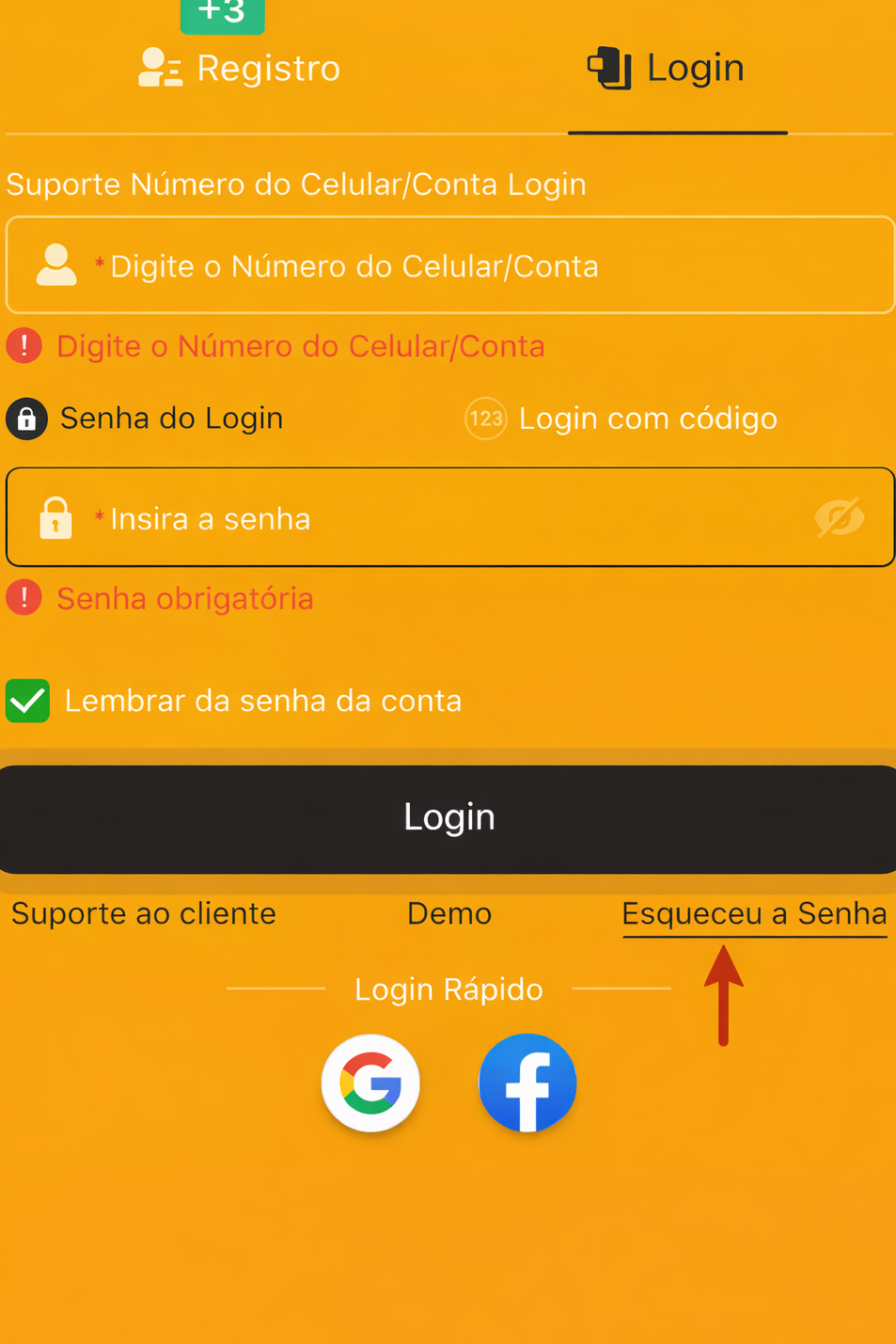This screenshot has width=896, height=1344.
Task: Tap Esqueceu a Senha link
Action: (x=754, y=914)
